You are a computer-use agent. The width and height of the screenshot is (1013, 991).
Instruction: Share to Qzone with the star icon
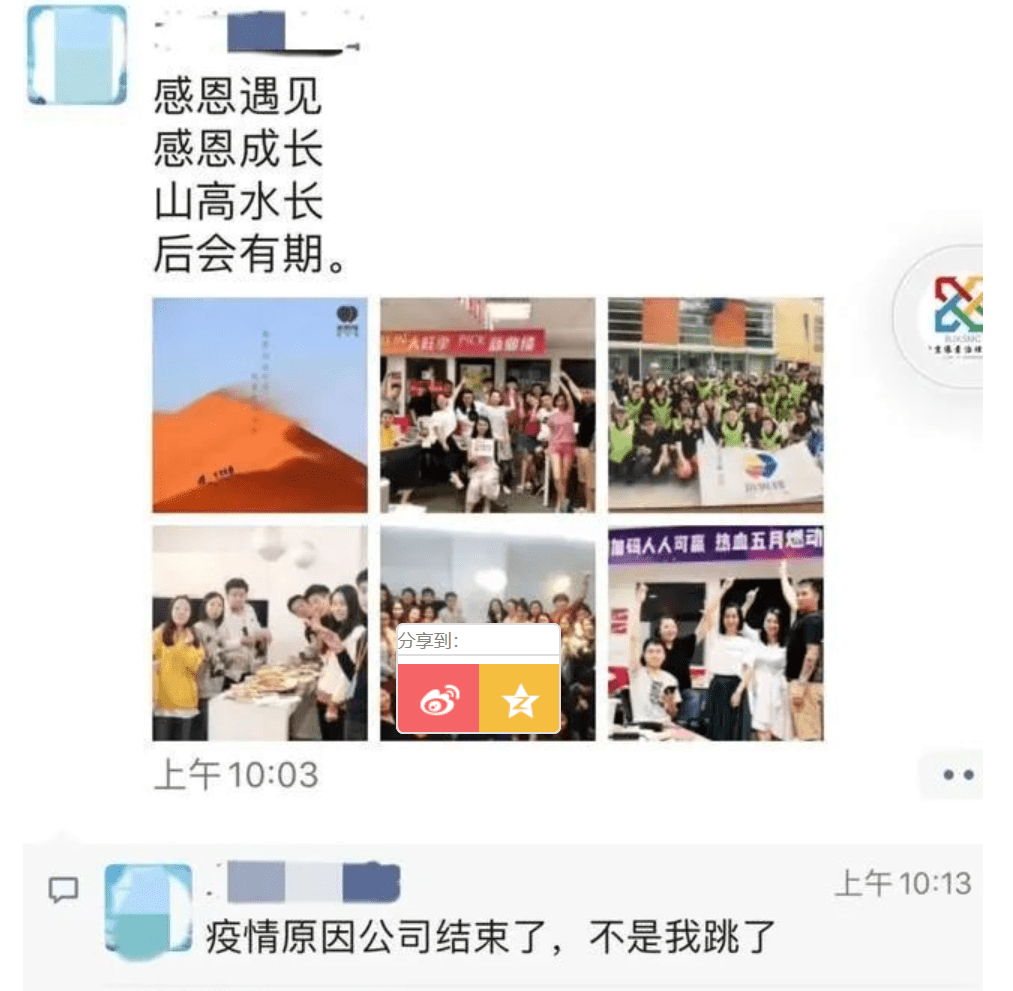[x=519, y=697]
